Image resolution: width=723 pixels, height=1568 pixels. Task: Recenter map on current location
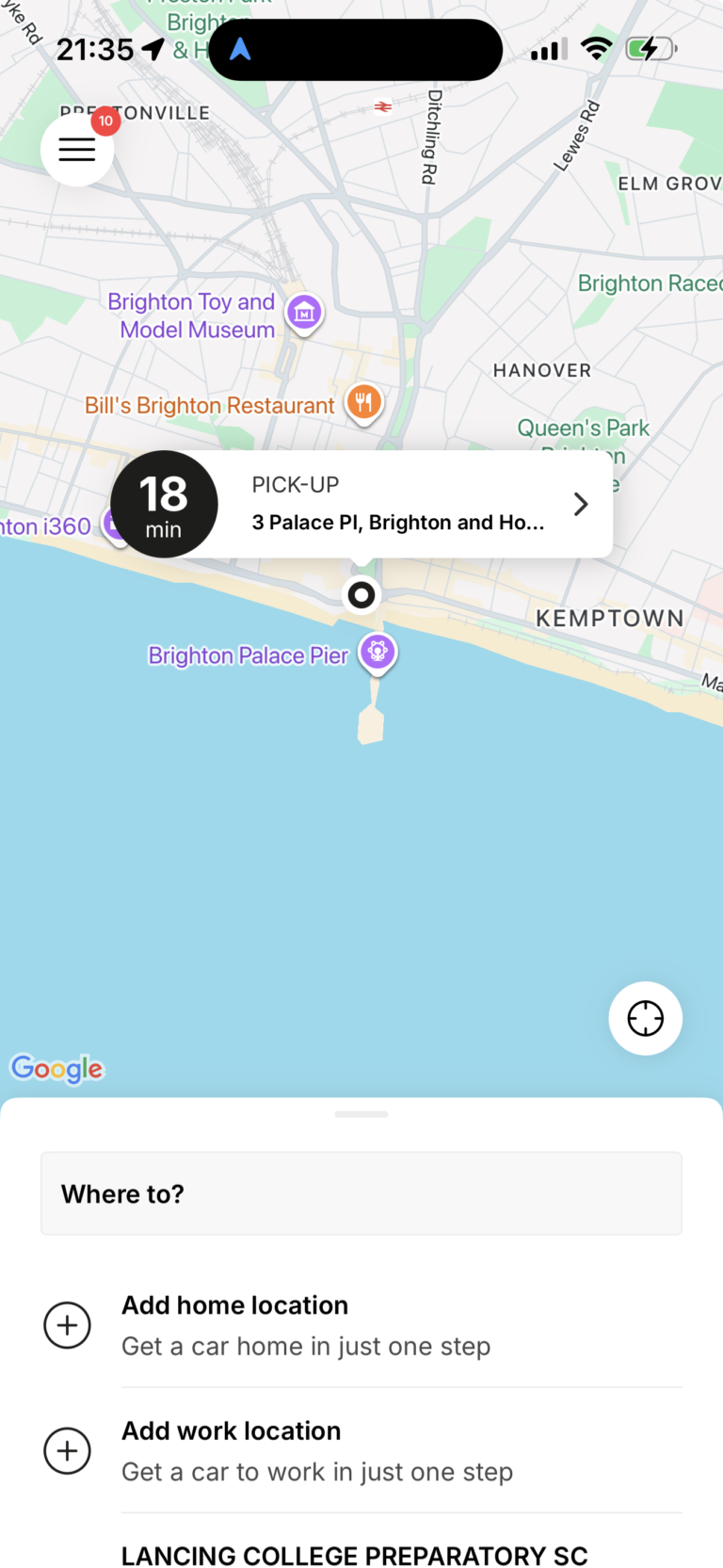tap(645, 1018)
